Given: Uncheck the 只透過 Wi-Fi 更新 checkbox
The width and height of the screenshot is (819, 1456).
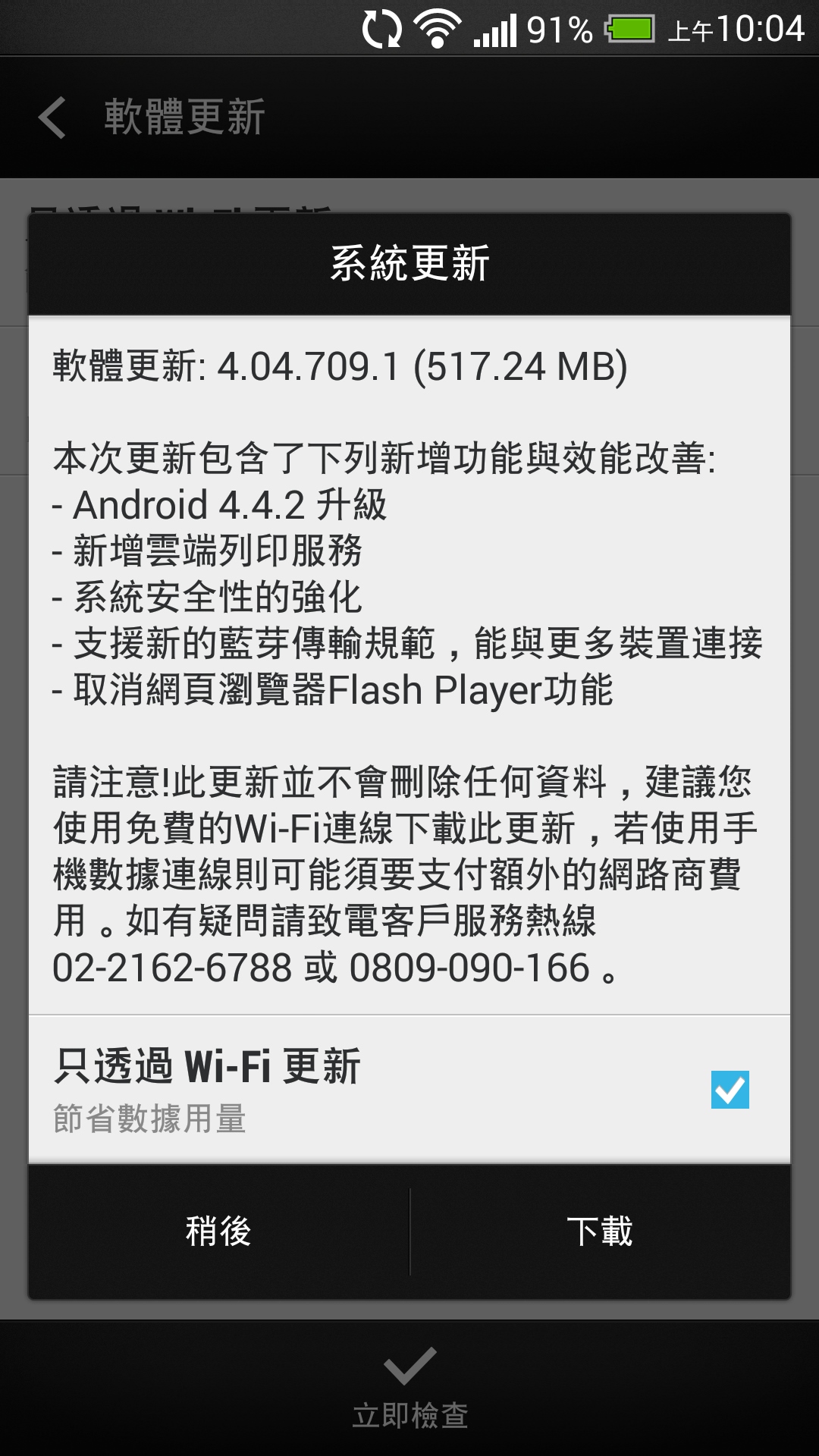Looking at the screenshot, I should click(730, 1090).
